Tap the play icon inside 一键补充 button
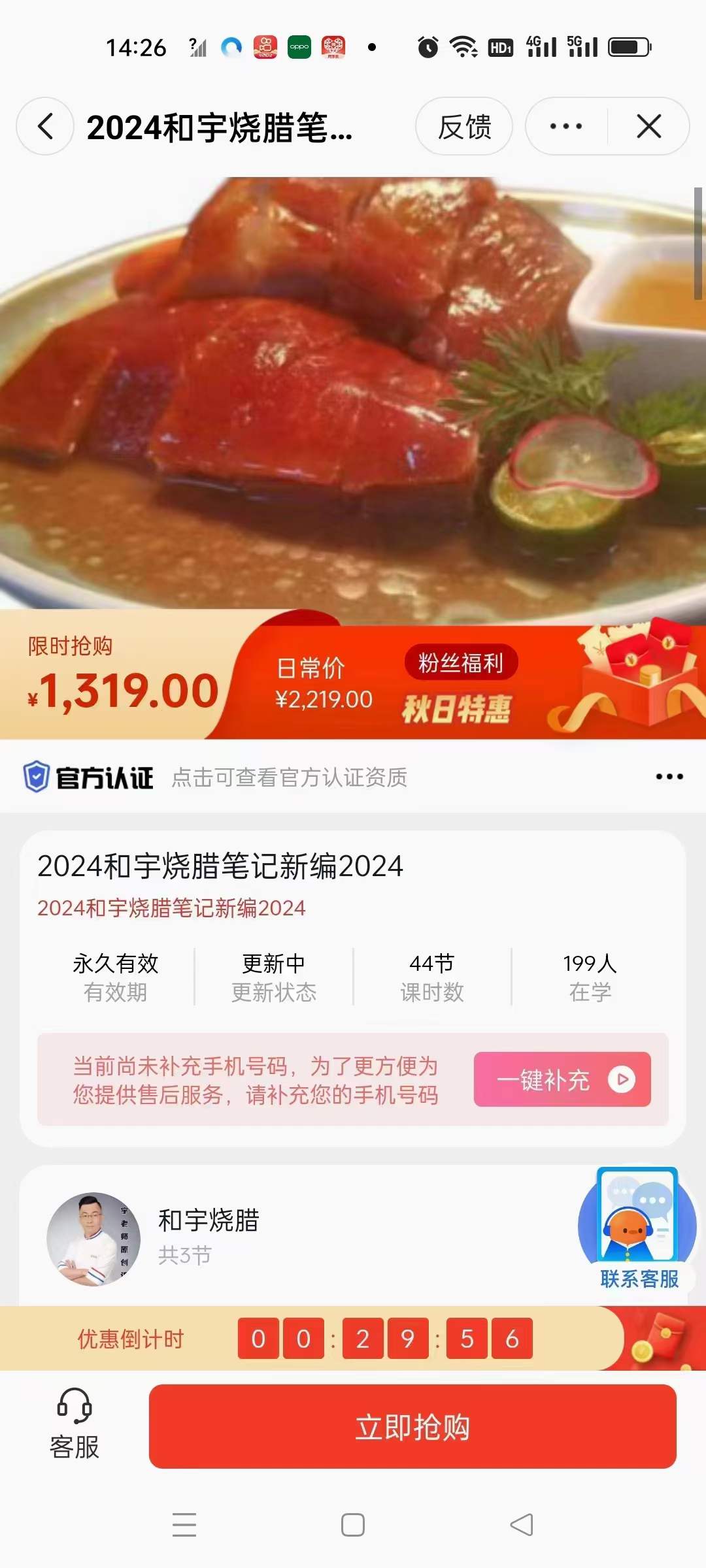 (621, 1081)
